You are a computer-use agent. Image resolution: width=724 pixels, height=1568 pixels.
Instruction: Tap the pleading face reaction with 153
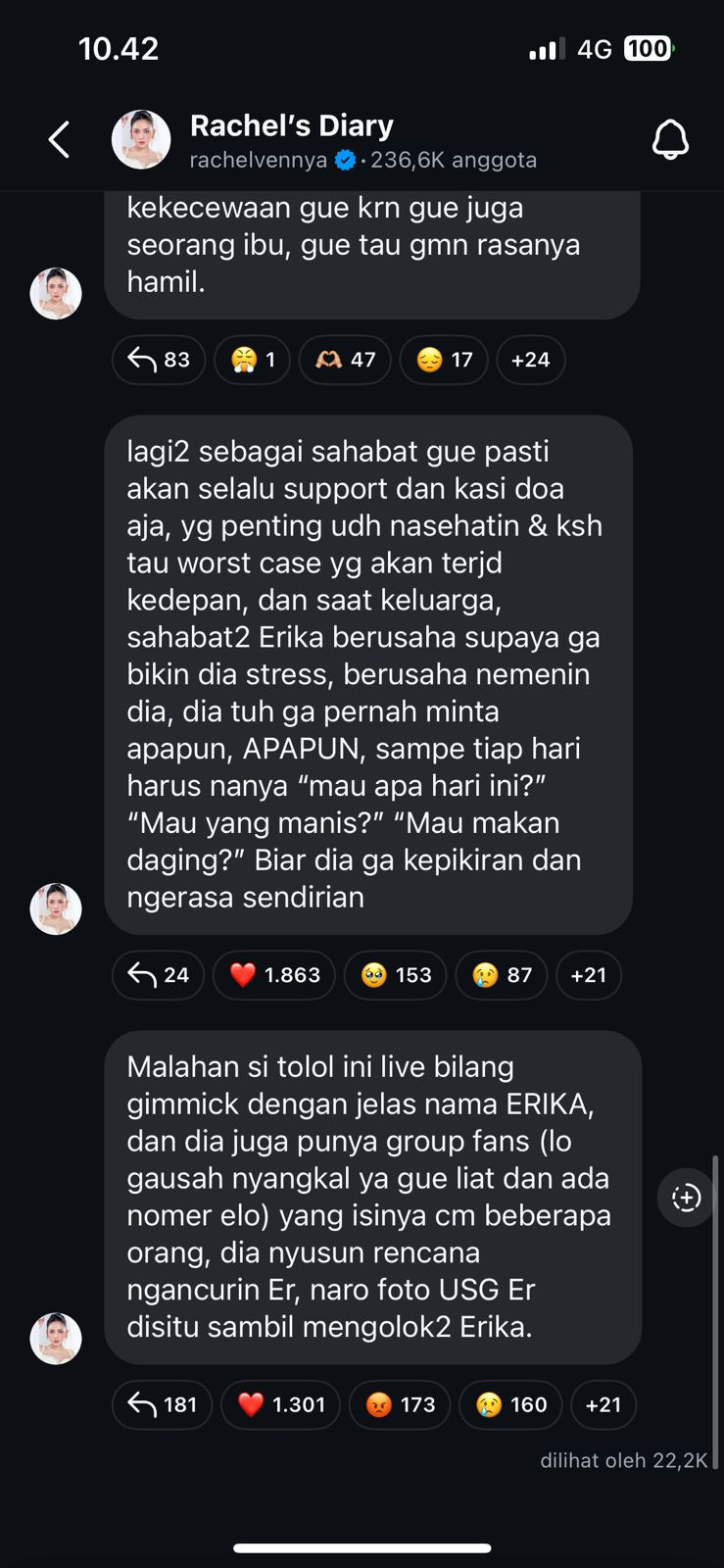pyautogui.click(x=396, y=975)
